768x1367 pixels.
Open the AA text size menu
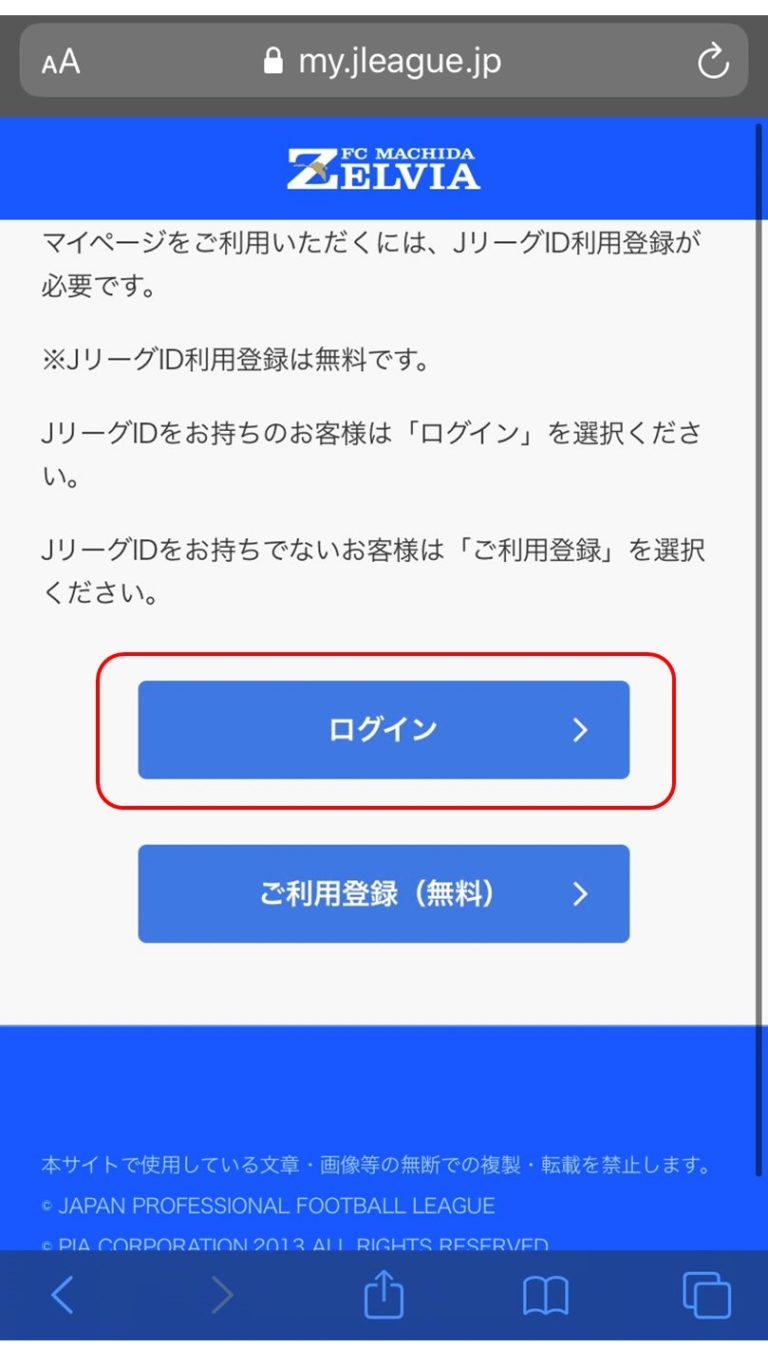(61, 63)
